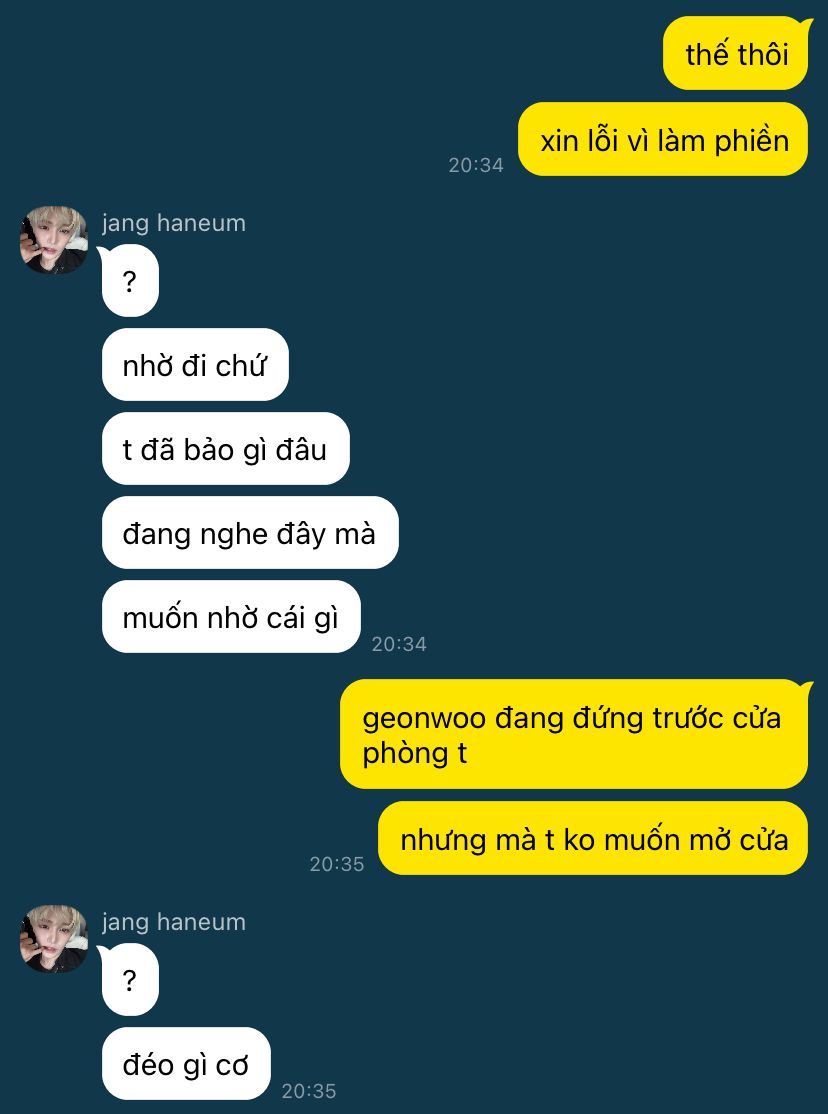Open jang haneum's avatar above "nhờ đi chứ"
The image size is (828, 1114).
coord(54,240)
